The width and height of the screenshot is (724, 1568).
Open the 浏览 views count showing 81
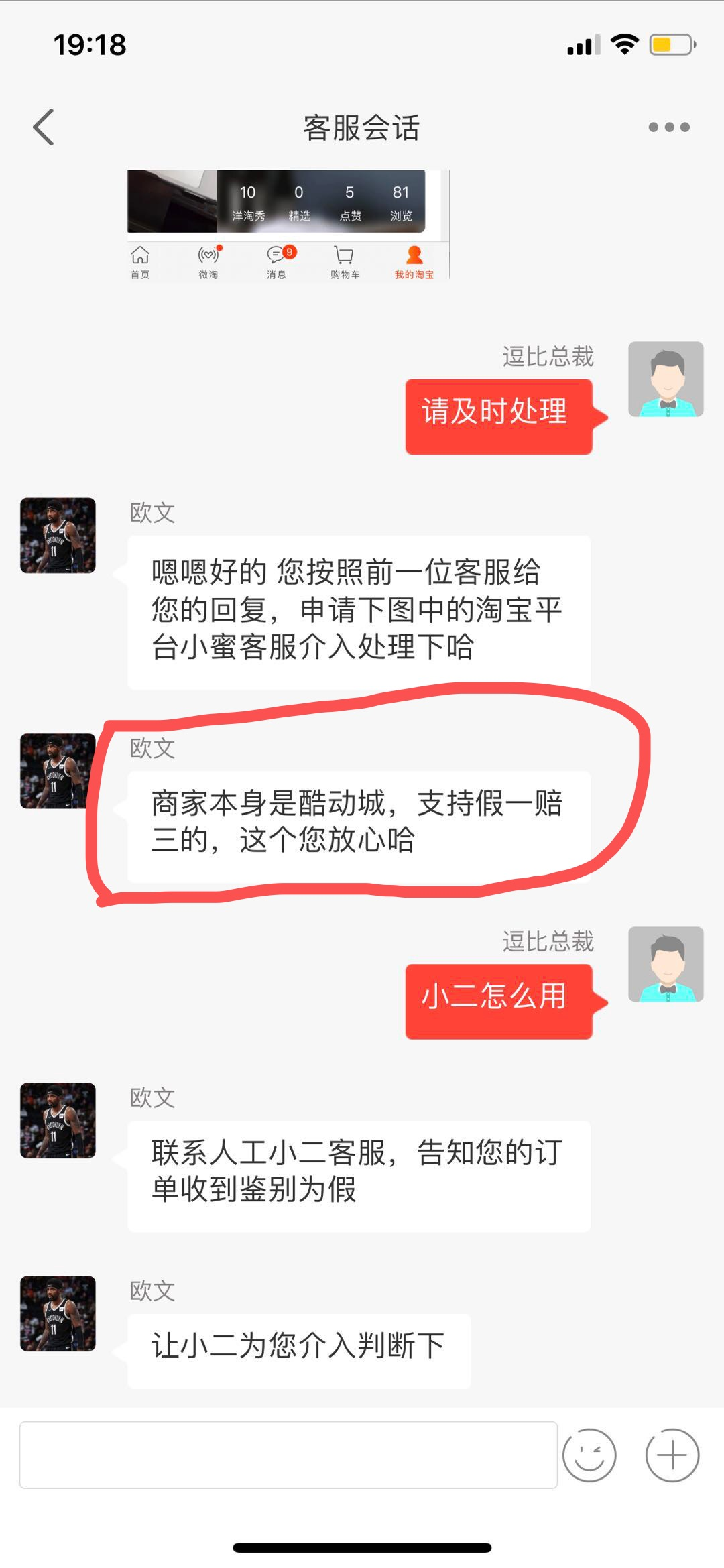(400, 204)
